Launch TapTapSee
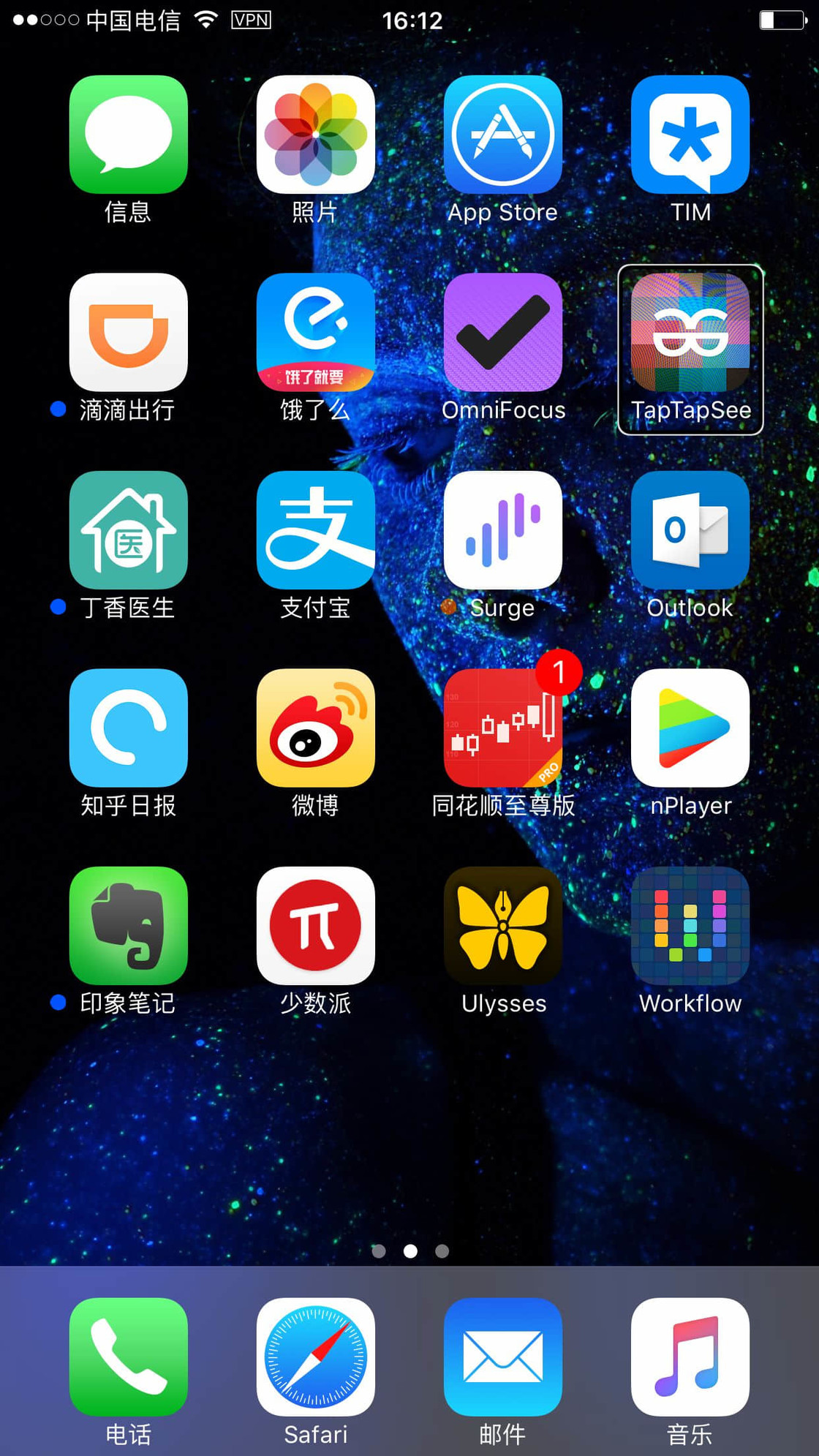This screenshot has height=1456, width=819. coord(690,333)
